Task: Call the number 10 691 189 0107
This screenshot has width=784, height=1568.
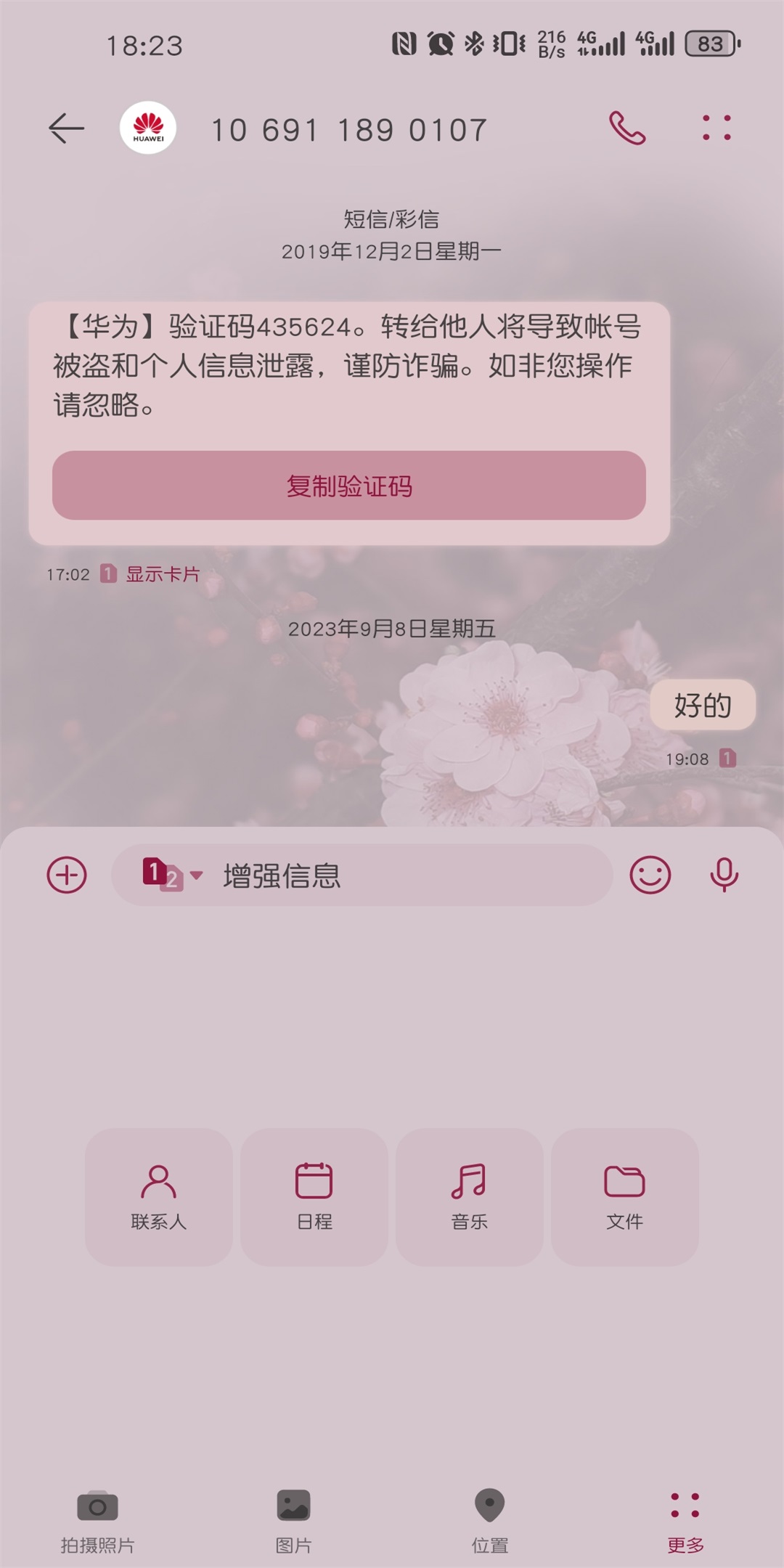Action: click(x=627, y=128)
